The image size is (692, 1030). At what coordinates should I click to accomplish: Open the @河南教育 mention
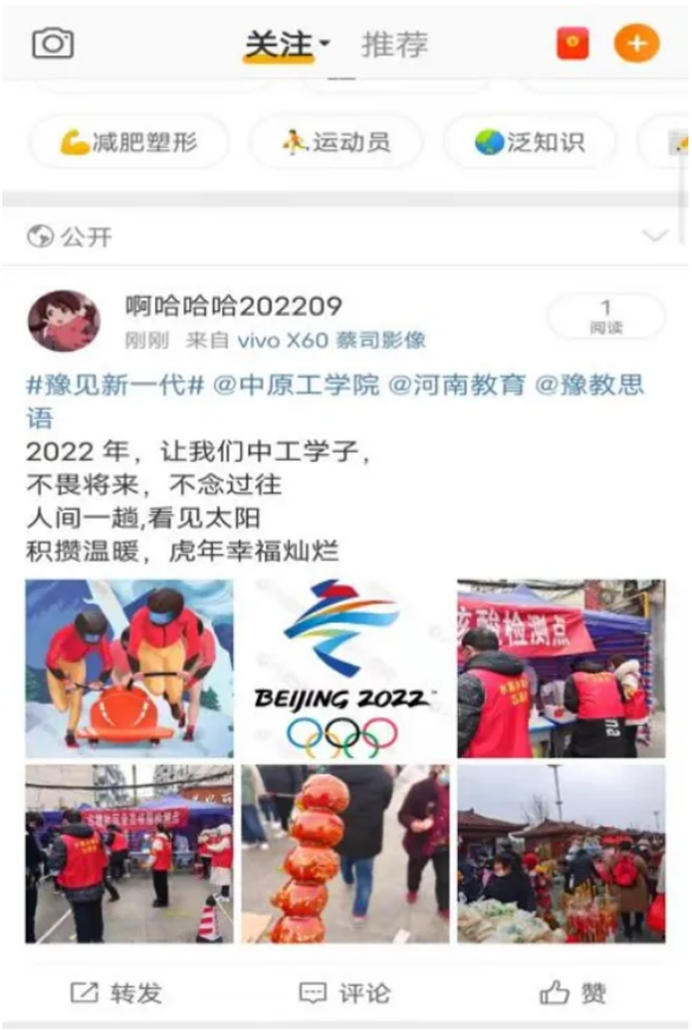(x=457, y=386)
